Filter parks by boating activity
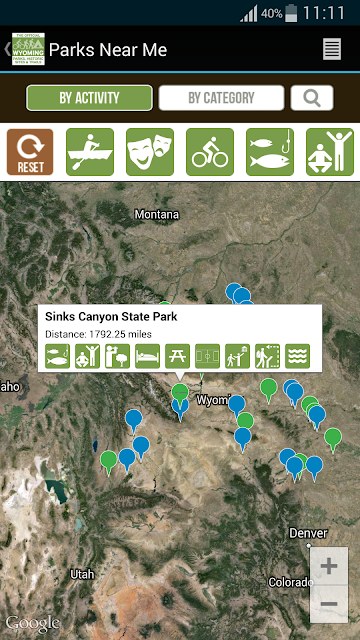 pos(90,152)
